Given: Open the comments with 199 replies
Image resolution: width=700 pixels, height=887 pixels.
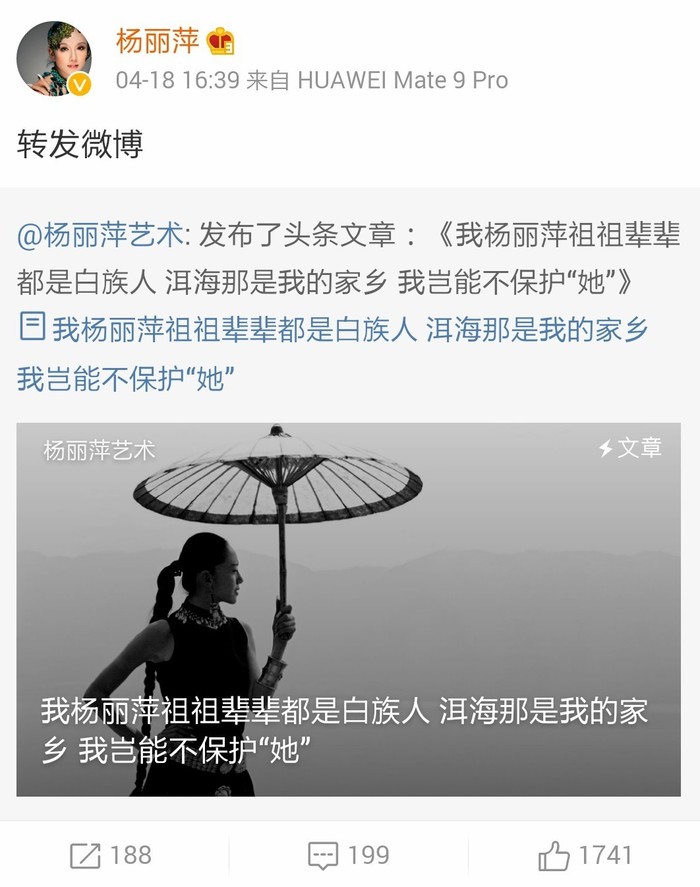Looking at the screenshot, I should (x=348, y=855).
